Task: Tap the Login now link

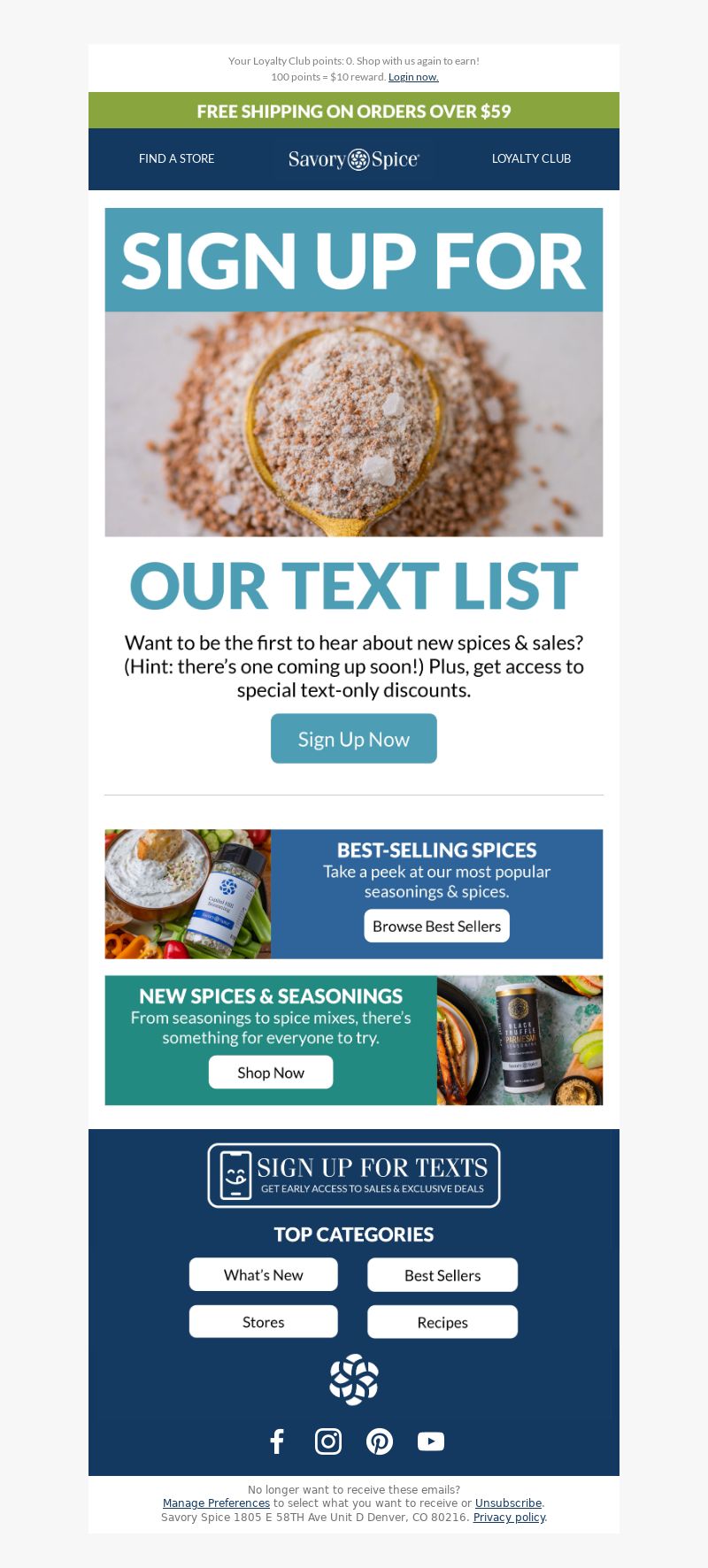Action: coord(413,77)
